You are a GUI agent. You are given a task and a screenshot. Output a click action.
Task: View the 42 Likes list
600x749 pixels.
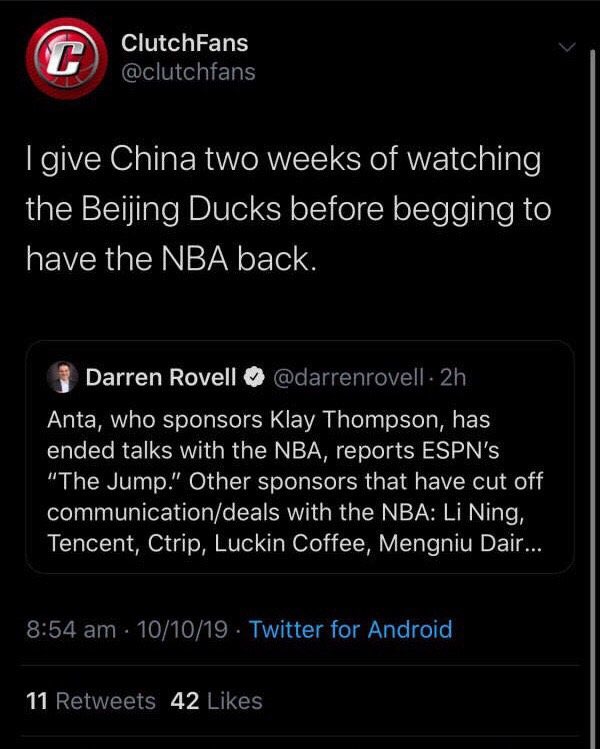click(217, 701)
